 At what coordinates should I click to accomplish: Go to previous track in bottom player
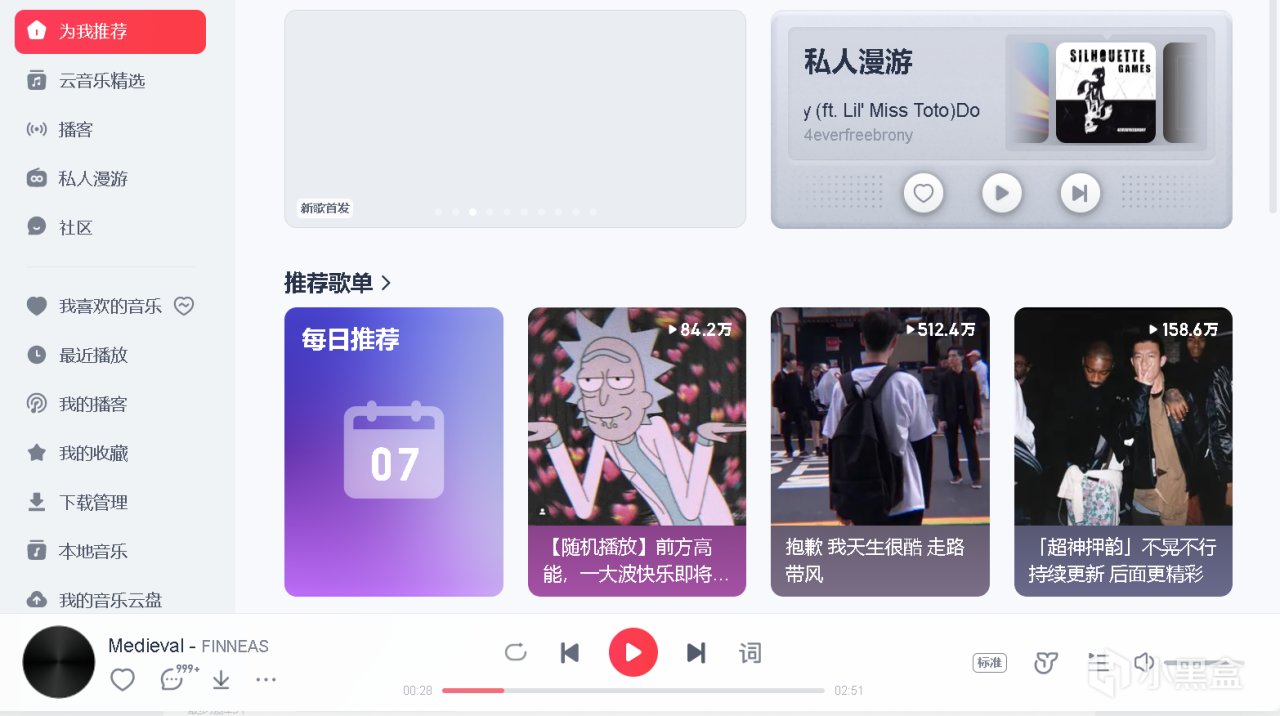coord(570,653)
